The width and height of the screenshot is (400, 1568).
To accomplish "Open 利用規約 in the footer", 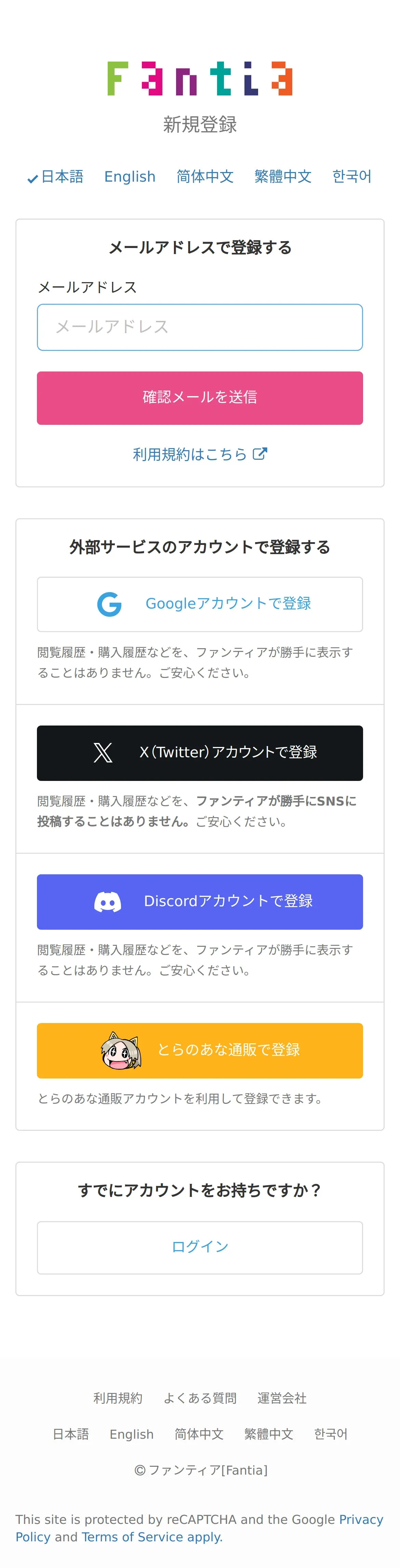I will (118, 1398).
